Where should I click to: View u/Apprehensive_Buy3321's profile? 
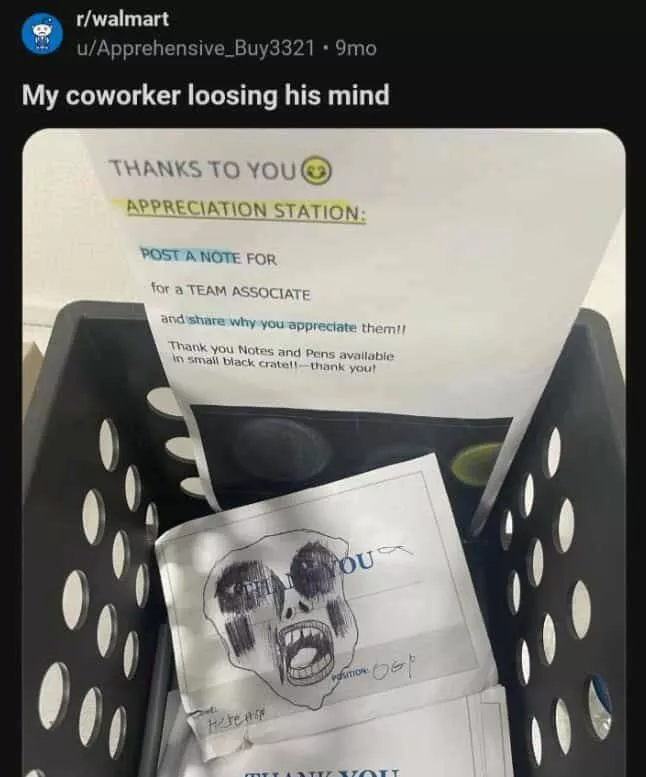click(x=199, y=47)
